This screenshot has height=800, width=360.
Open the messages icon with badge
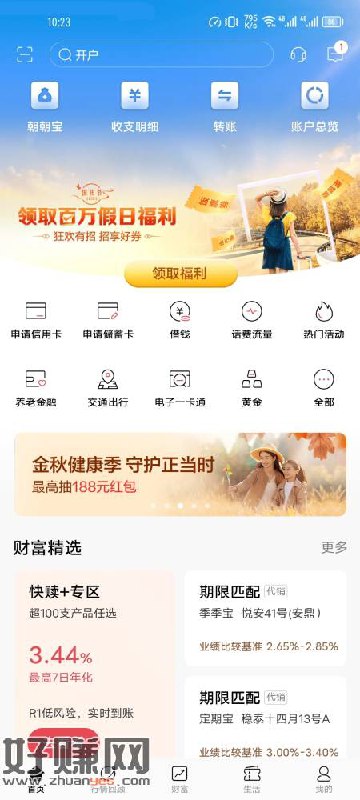pos(336,53)
